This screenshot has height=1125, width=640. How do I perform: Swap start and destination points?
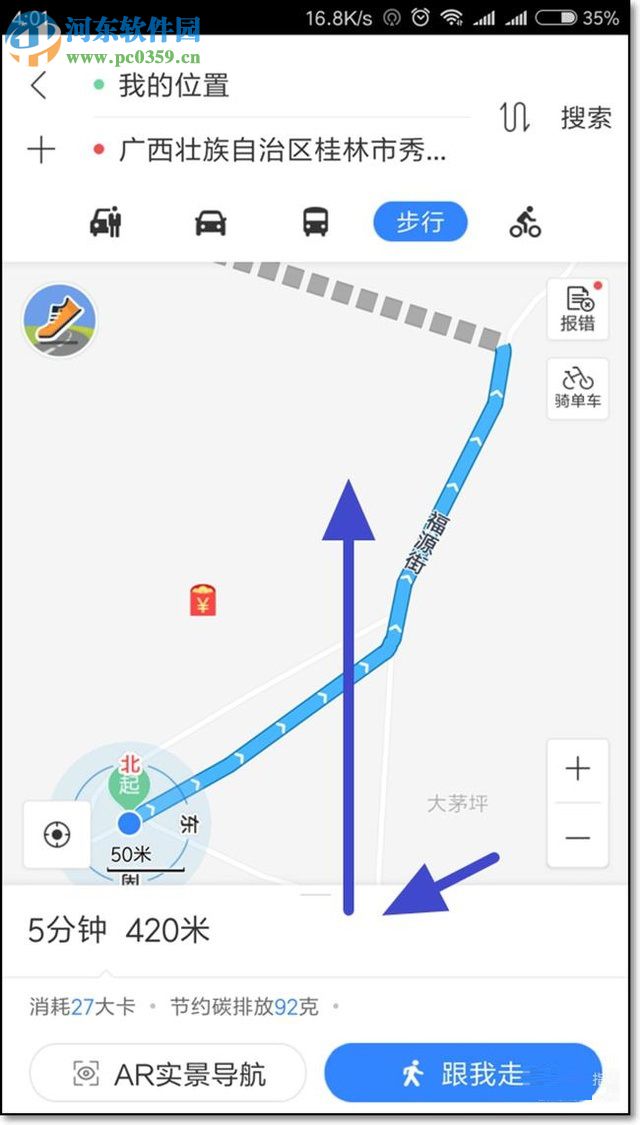[x=514, y=118]
